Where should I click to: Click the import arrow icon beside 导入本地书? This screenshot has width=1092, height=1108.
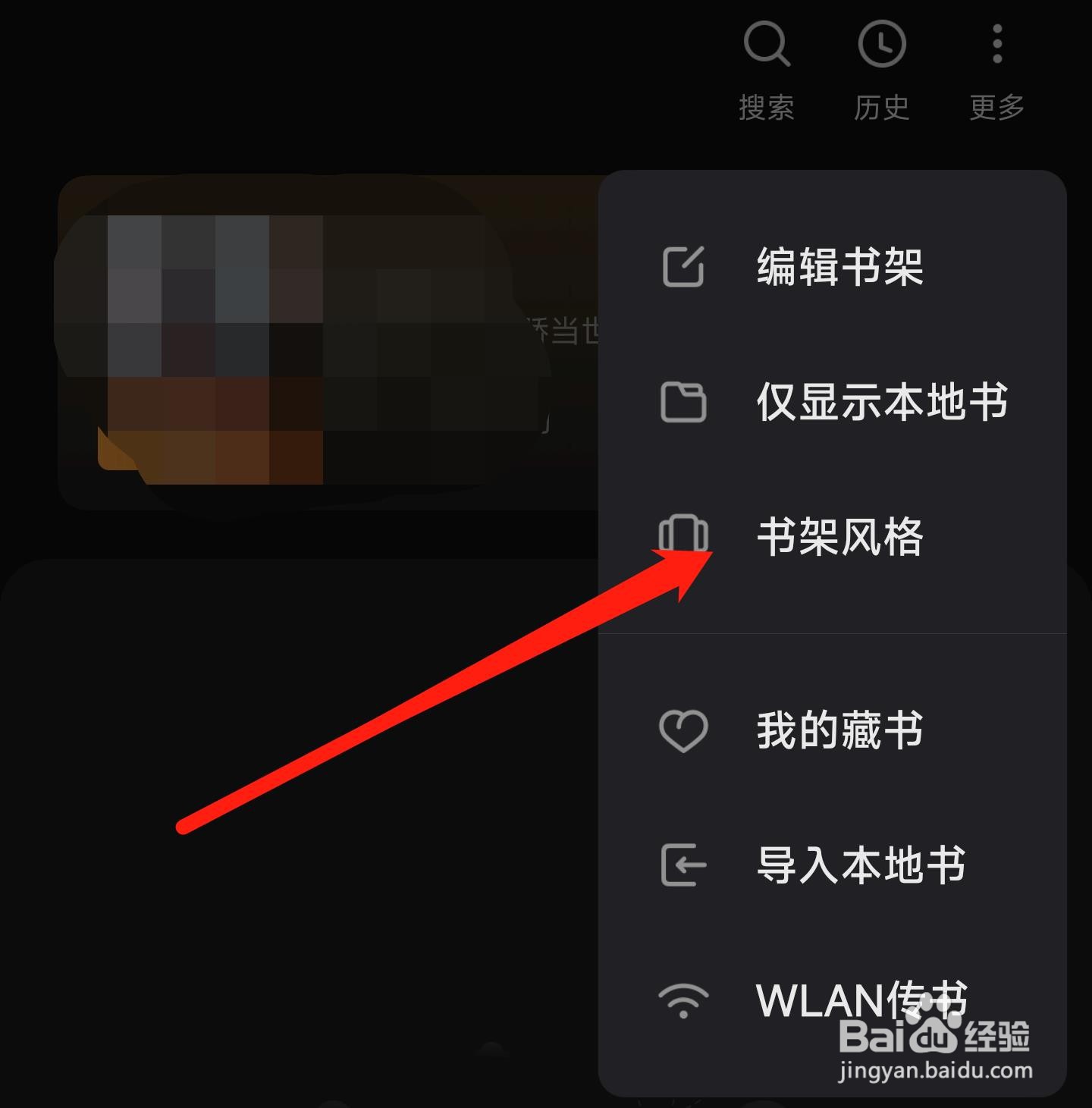[682, 865]
